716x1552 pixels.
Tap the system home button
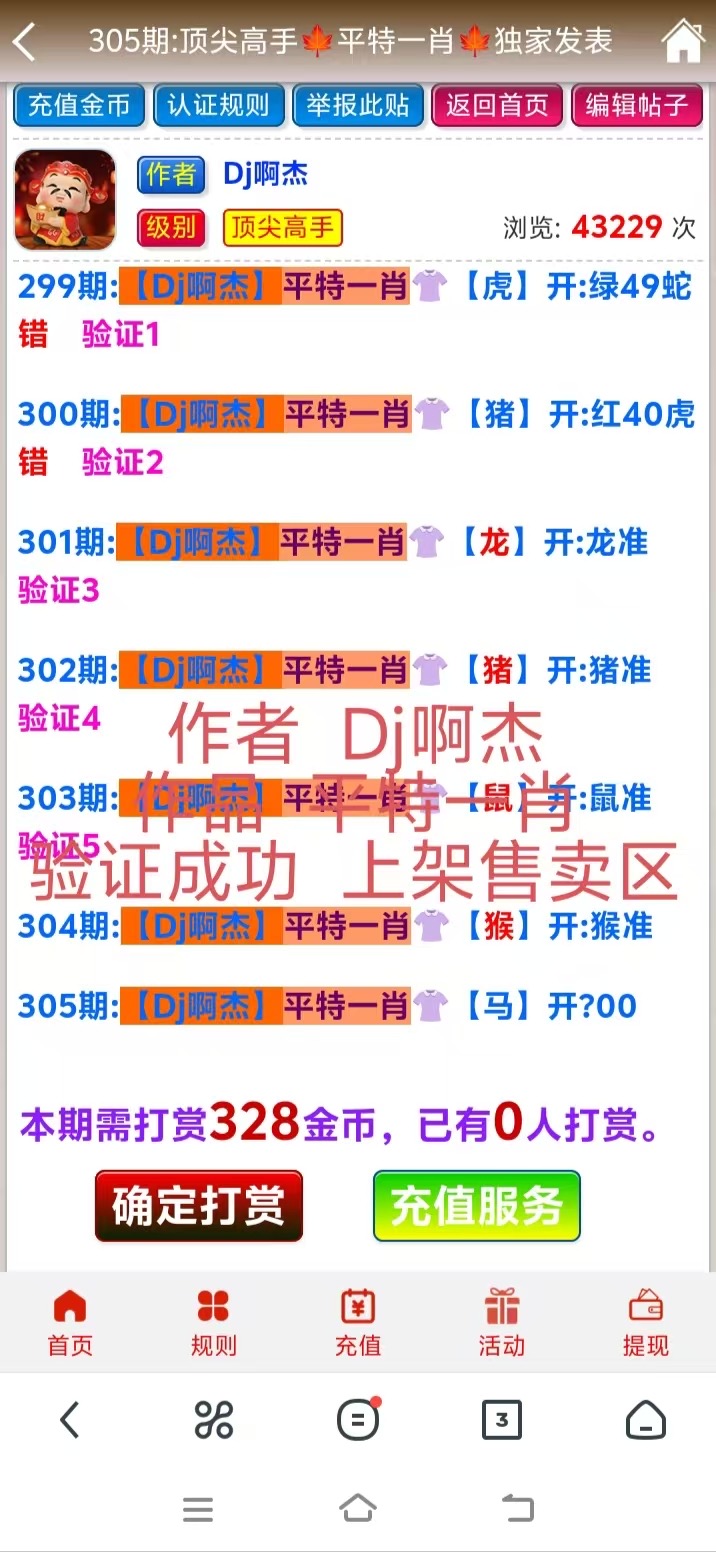tap(358, 1508)
